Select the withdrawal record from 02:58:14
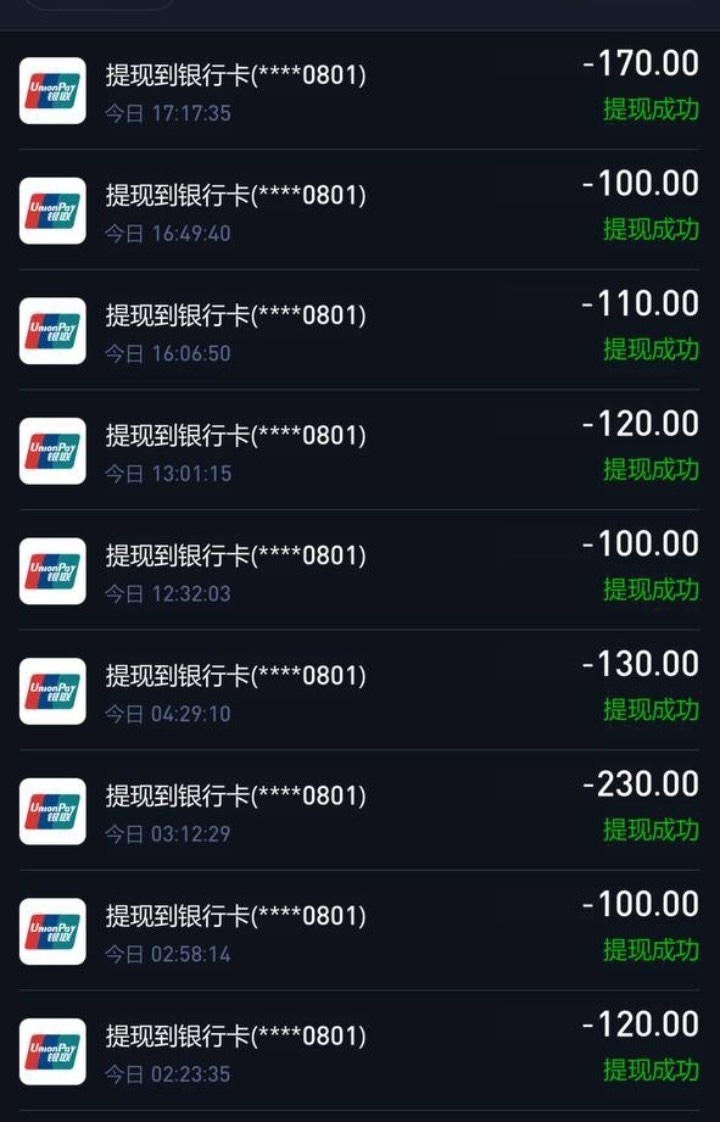 tap(360, 930)
